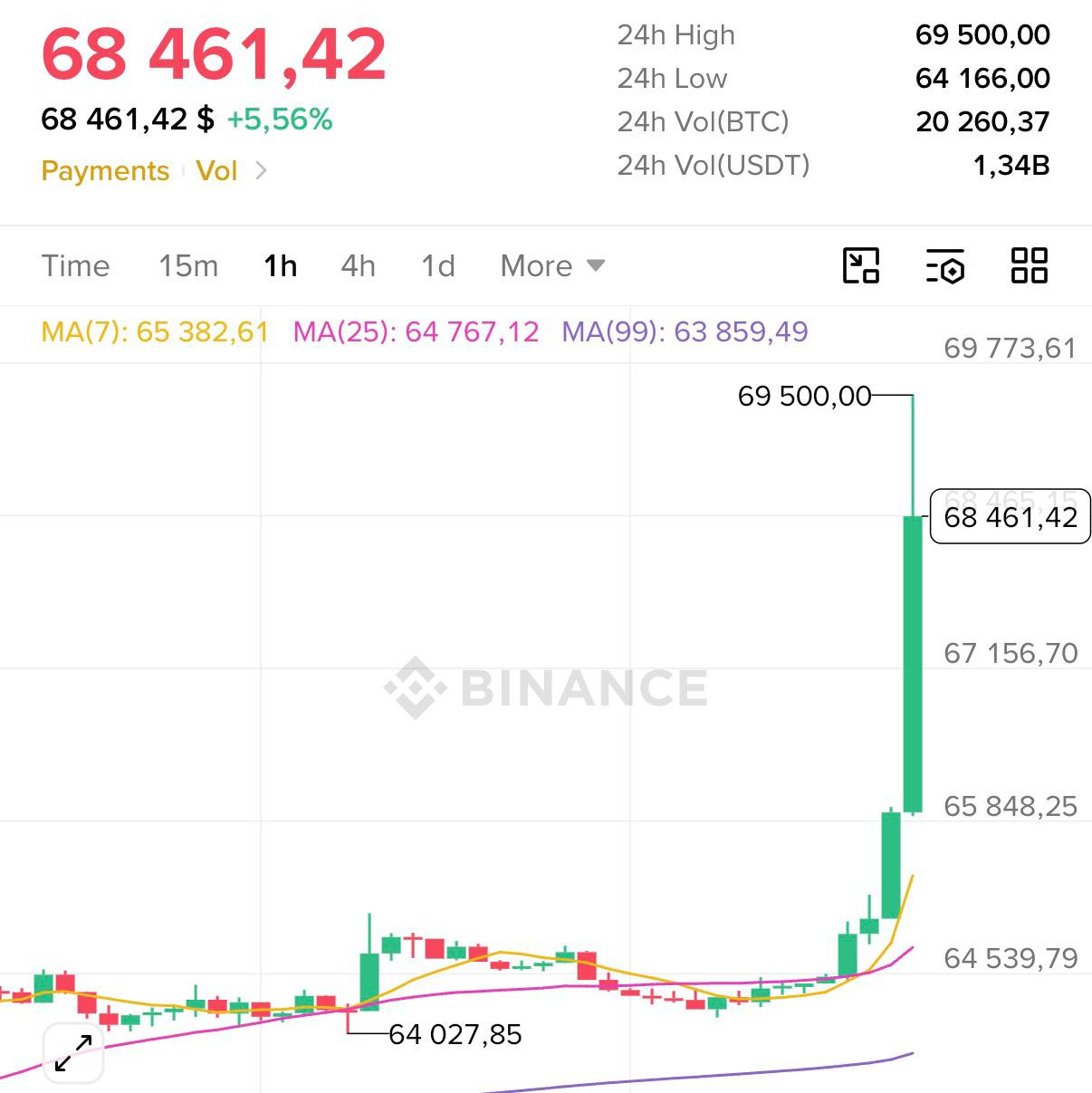Choose the 1d interval
This screenshot has width=1092, height=1093.
(438, 266)
